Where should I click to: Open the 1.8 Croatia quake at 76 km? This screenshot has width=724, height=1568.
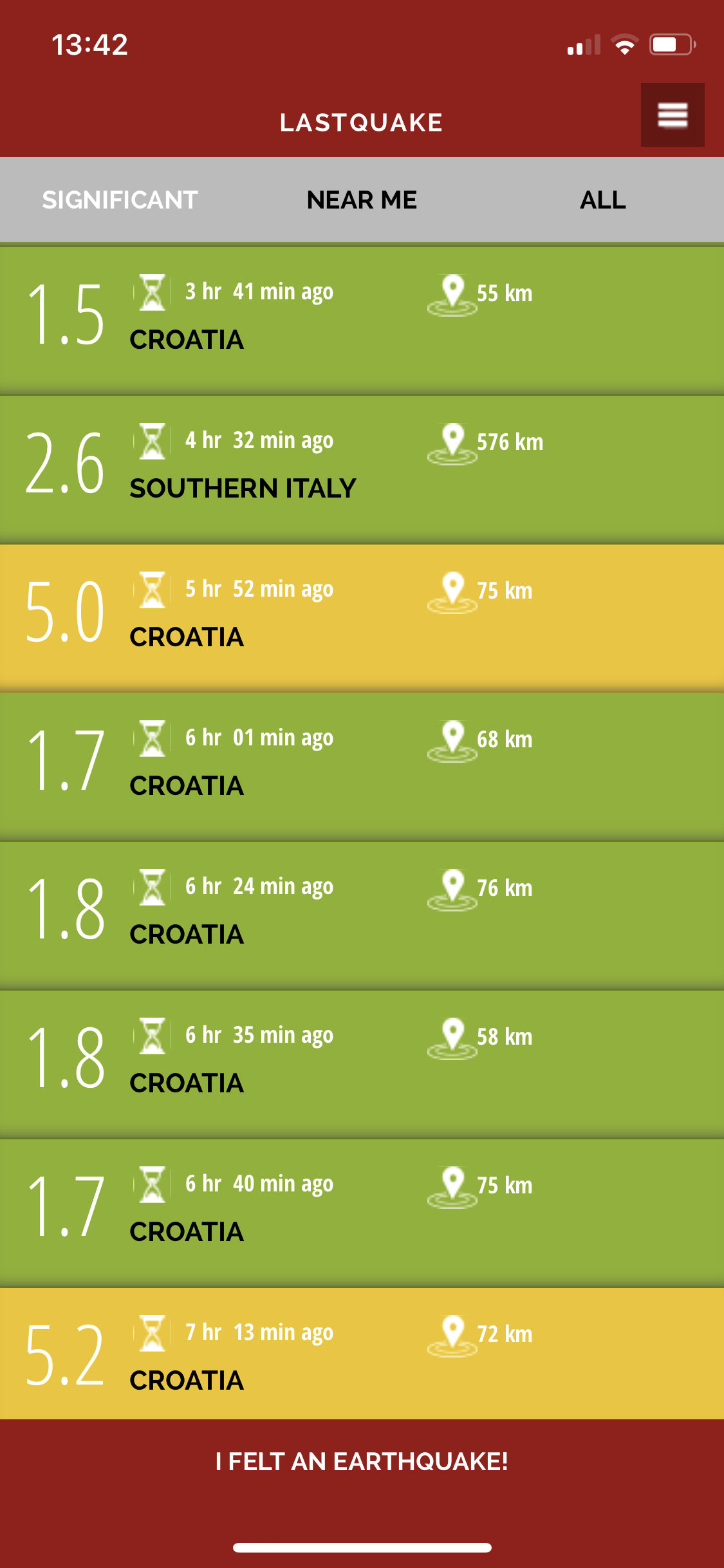362,915
